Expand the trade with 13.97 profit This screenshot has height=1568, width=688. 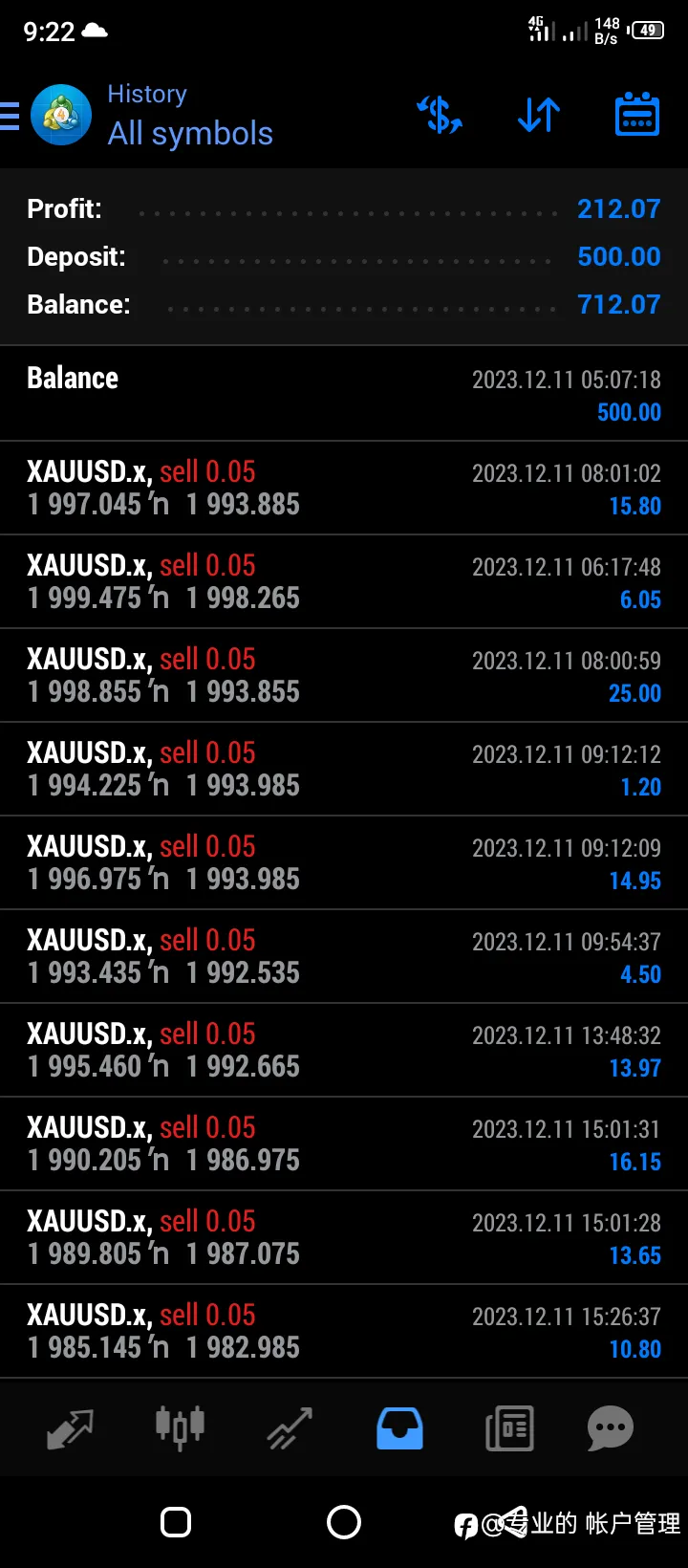point(344,1050)
